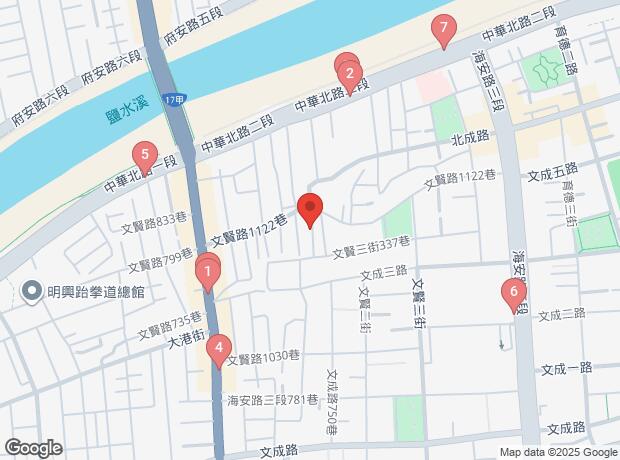Open map marker number 7
Viewport: 620px width, 460px height.
tap(444, 28)
